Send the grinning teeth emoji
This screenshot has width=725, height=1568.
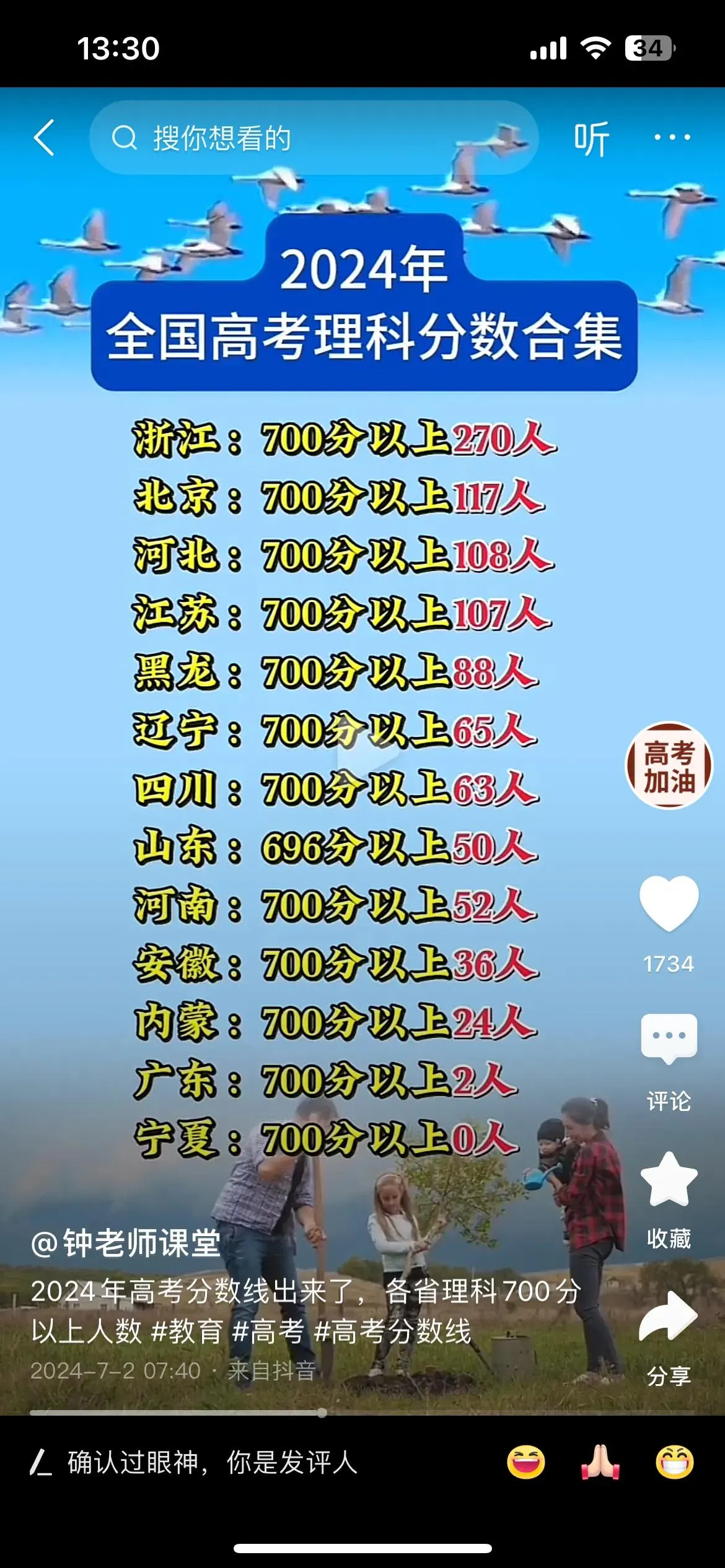click(674, 1463)
